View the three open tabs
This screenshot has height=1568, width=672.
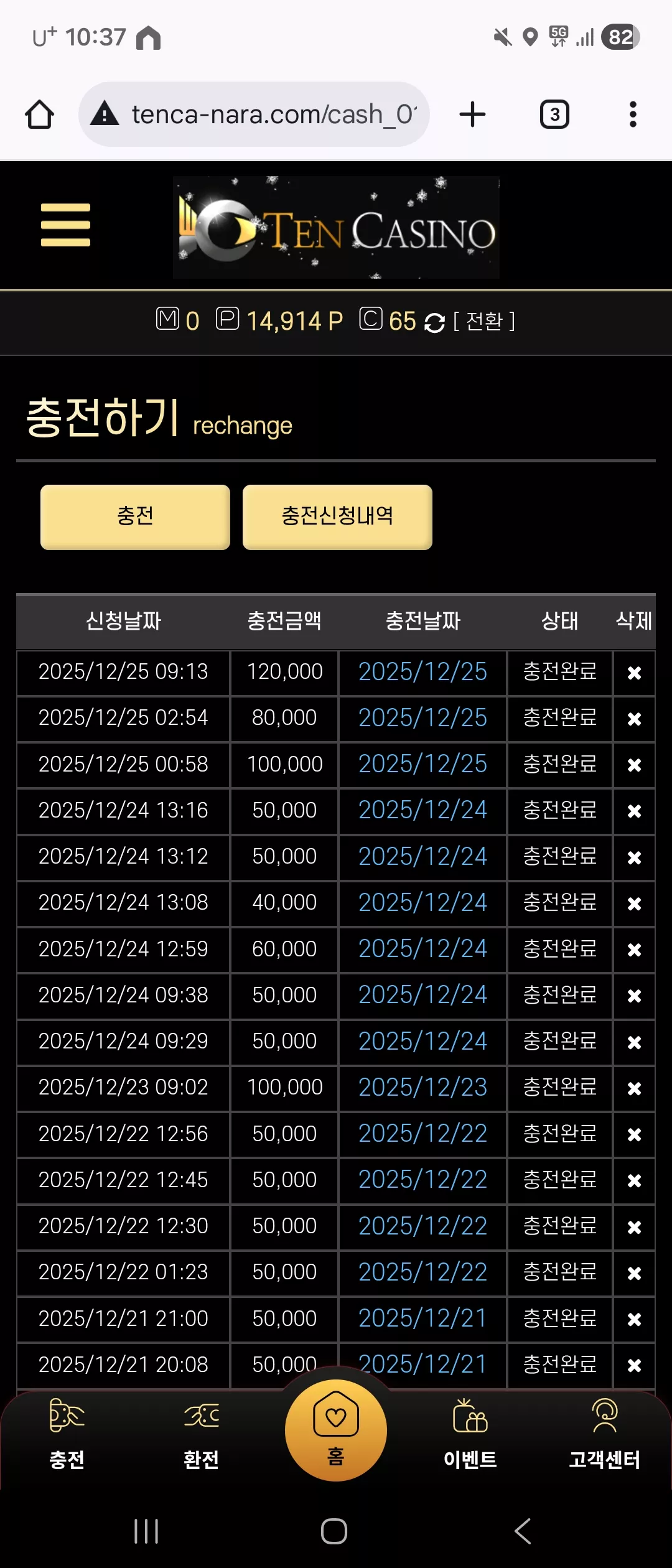(554, 114)
